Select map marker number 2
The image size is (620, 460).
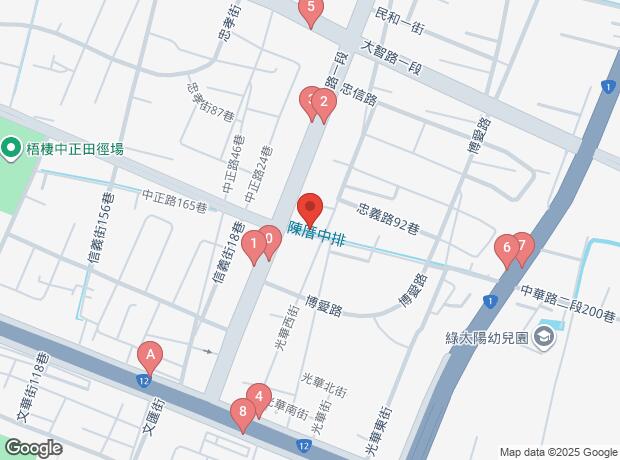tap(323, 102)
